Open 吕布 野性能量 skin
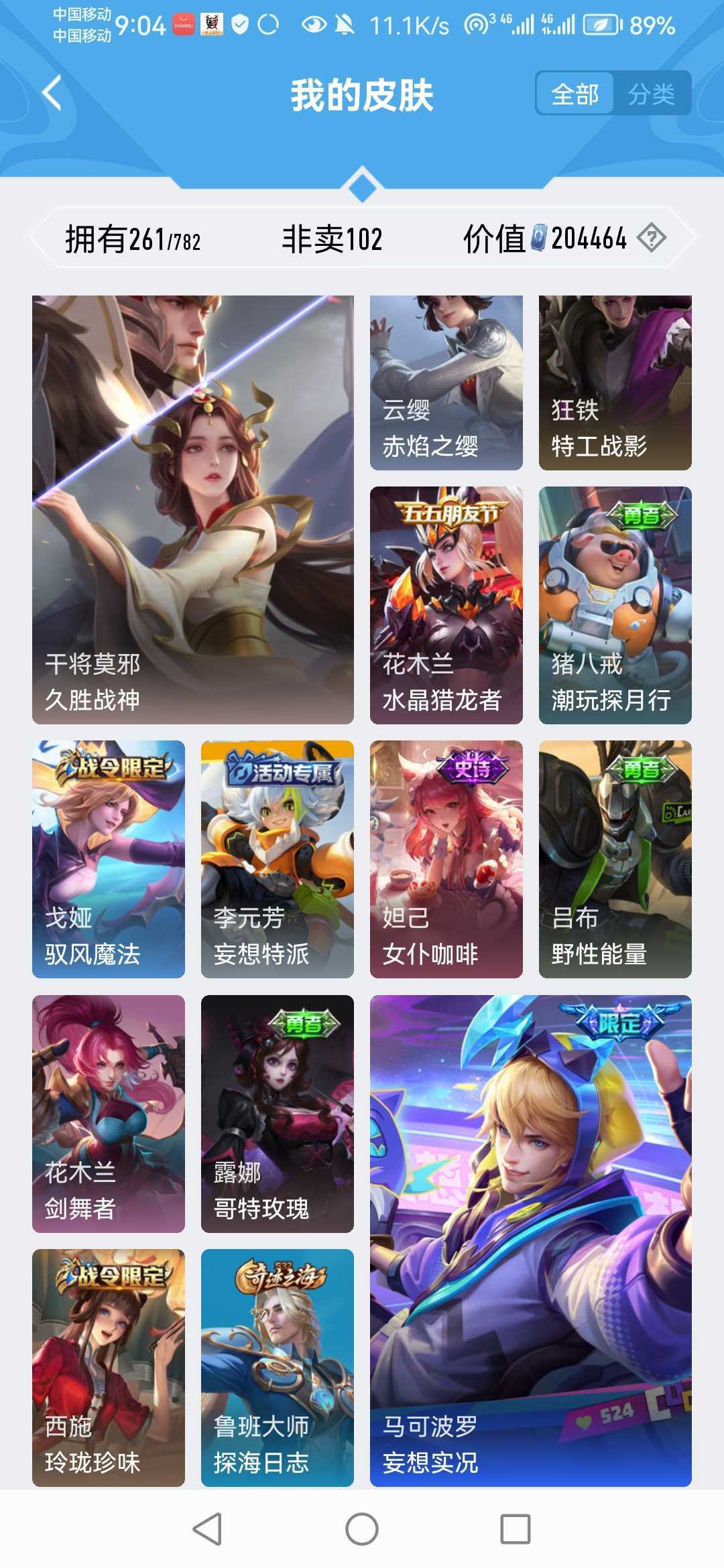Screen dimensions: 724x1568 tap(615, 858)
